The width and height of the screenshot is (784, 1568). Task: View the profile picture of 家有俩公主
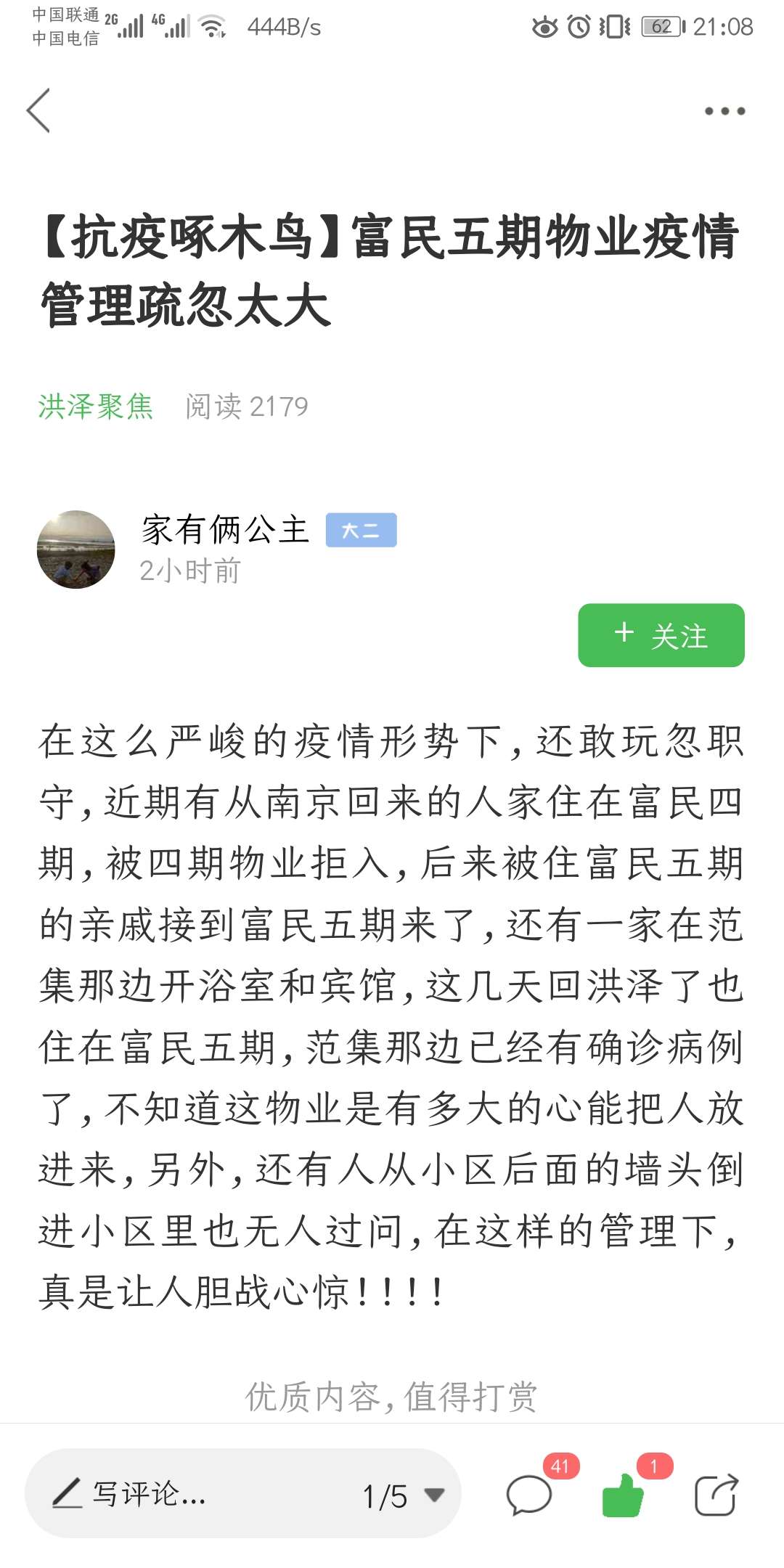point(76,550)
